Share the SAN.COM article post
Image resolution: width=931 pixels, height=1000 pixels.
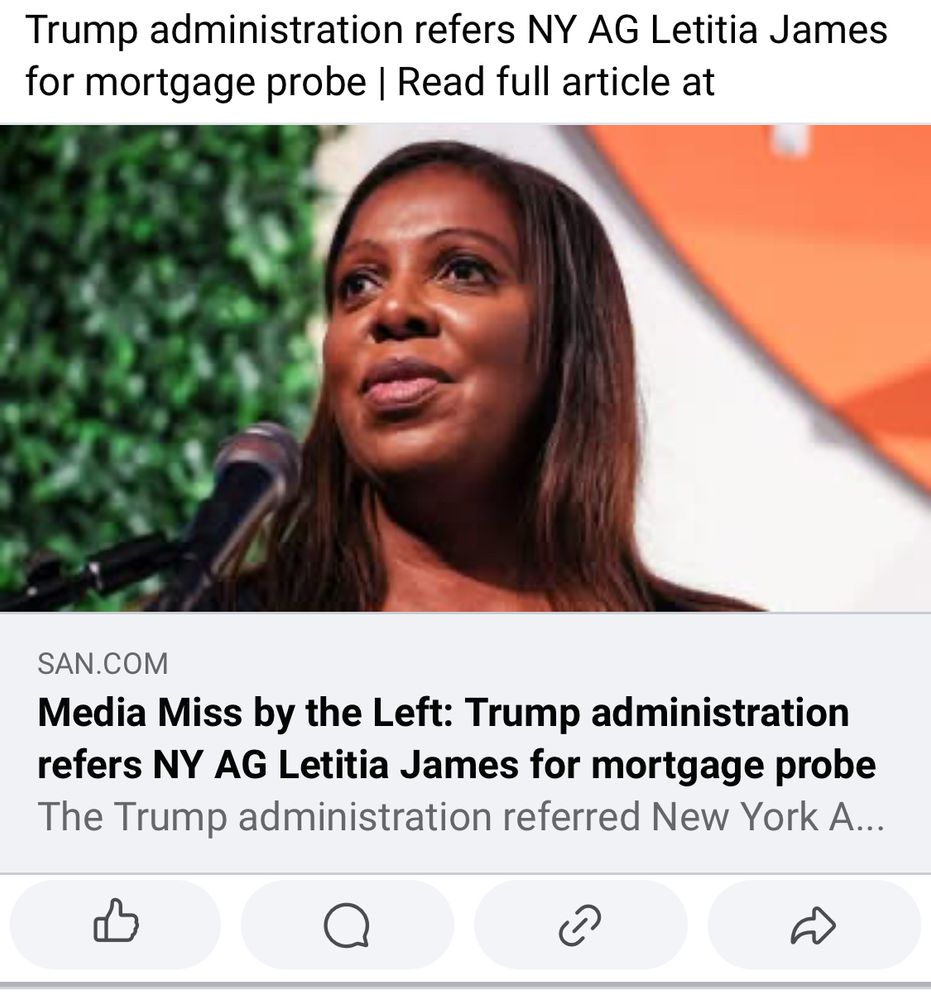tap(812, 924)
